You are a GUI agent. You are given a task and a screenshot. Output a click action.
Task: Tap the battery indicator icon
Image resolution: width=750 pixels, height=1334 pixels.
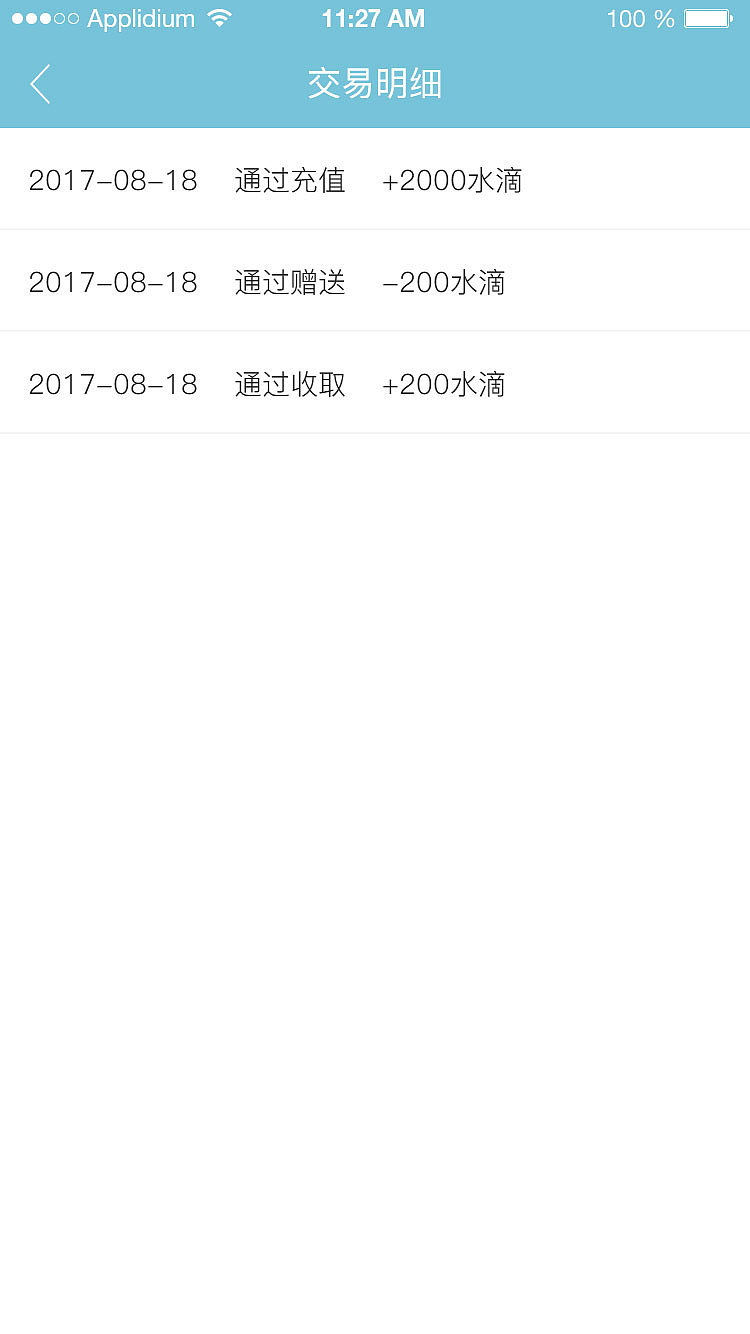click(x=706, y=17)
